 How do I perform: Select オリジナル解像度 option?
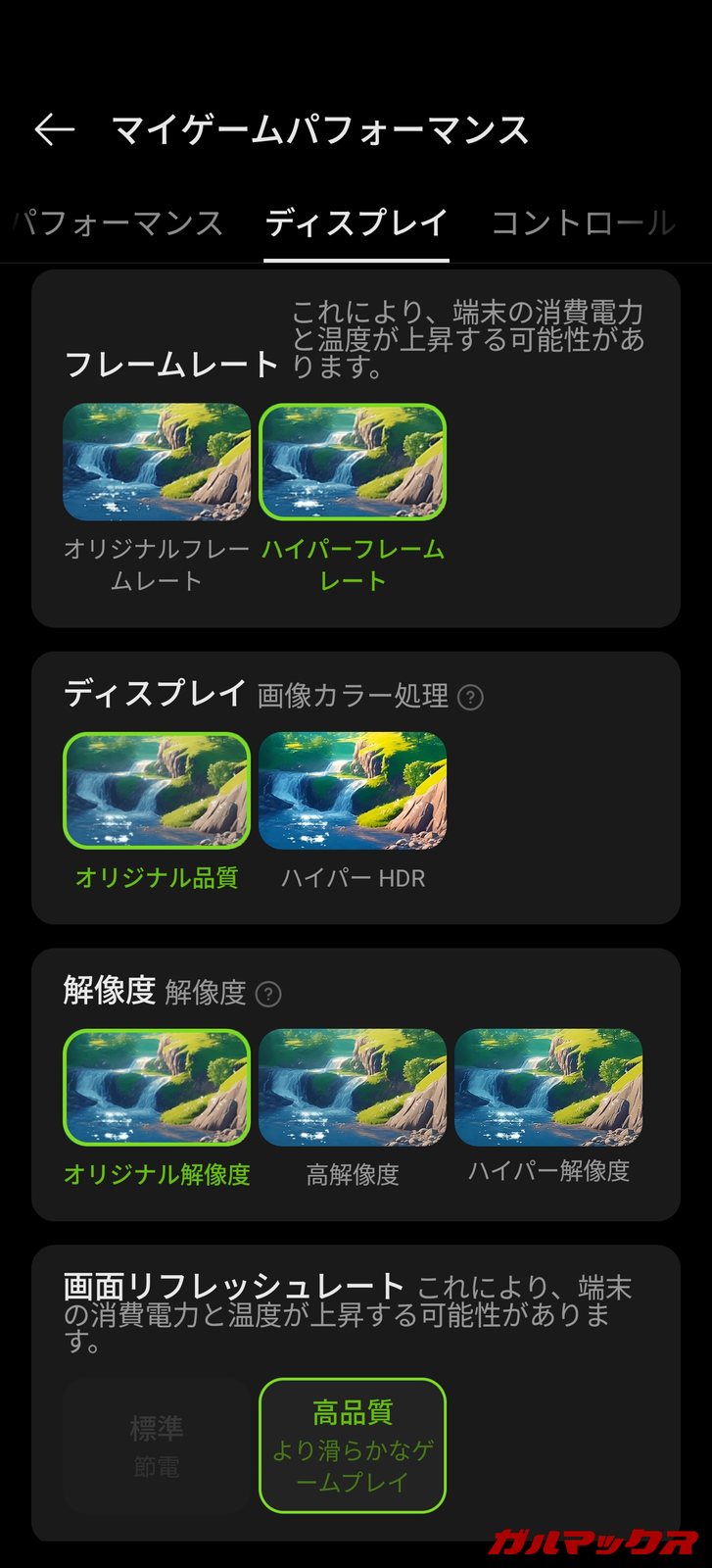(157, 1087)
